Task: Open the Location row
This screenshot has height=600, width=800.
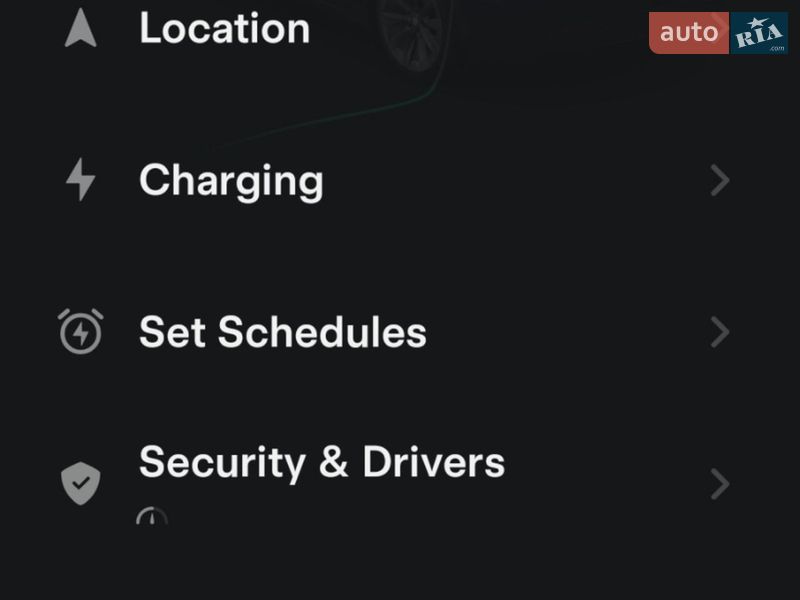Action: pos(225,28)
